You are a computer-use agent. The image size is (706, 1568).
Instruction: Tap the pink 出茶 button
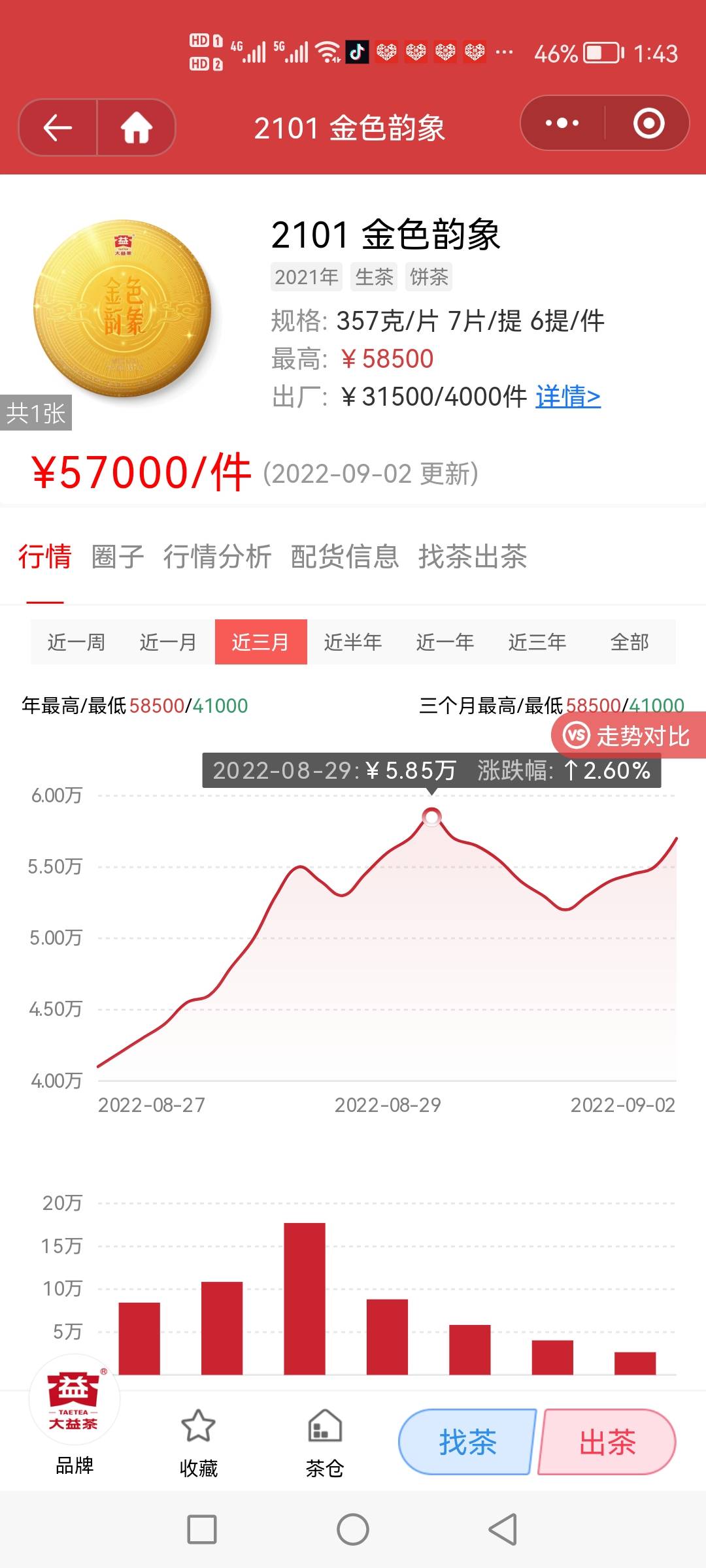(x=607, y=1442)
